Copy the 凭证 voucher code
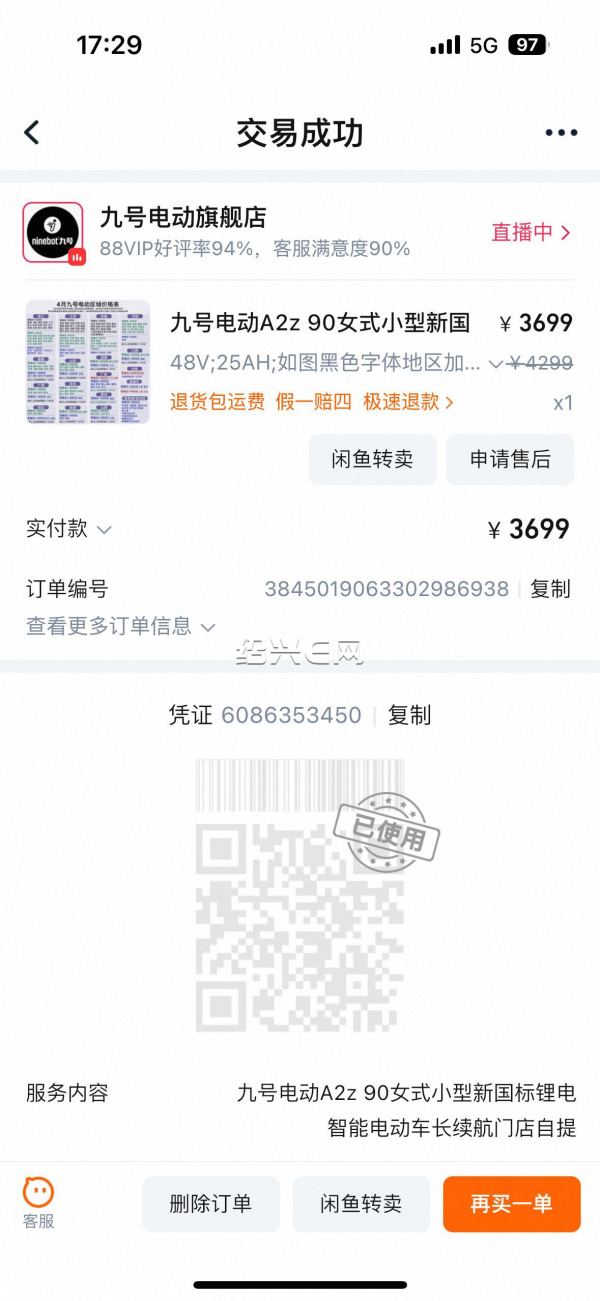The width and height of the screenshot is (600, 1301). (409, 715)
